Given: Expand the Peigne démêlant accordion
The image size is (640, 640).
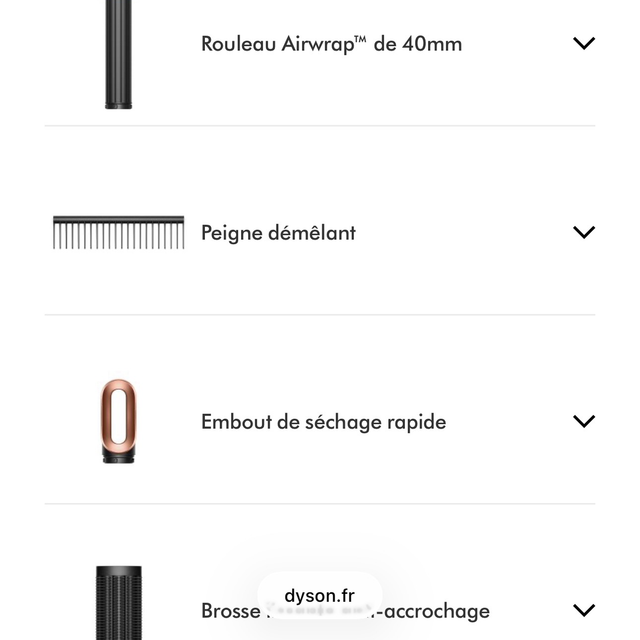Looking at the screenshot, I should click(584, 232).
